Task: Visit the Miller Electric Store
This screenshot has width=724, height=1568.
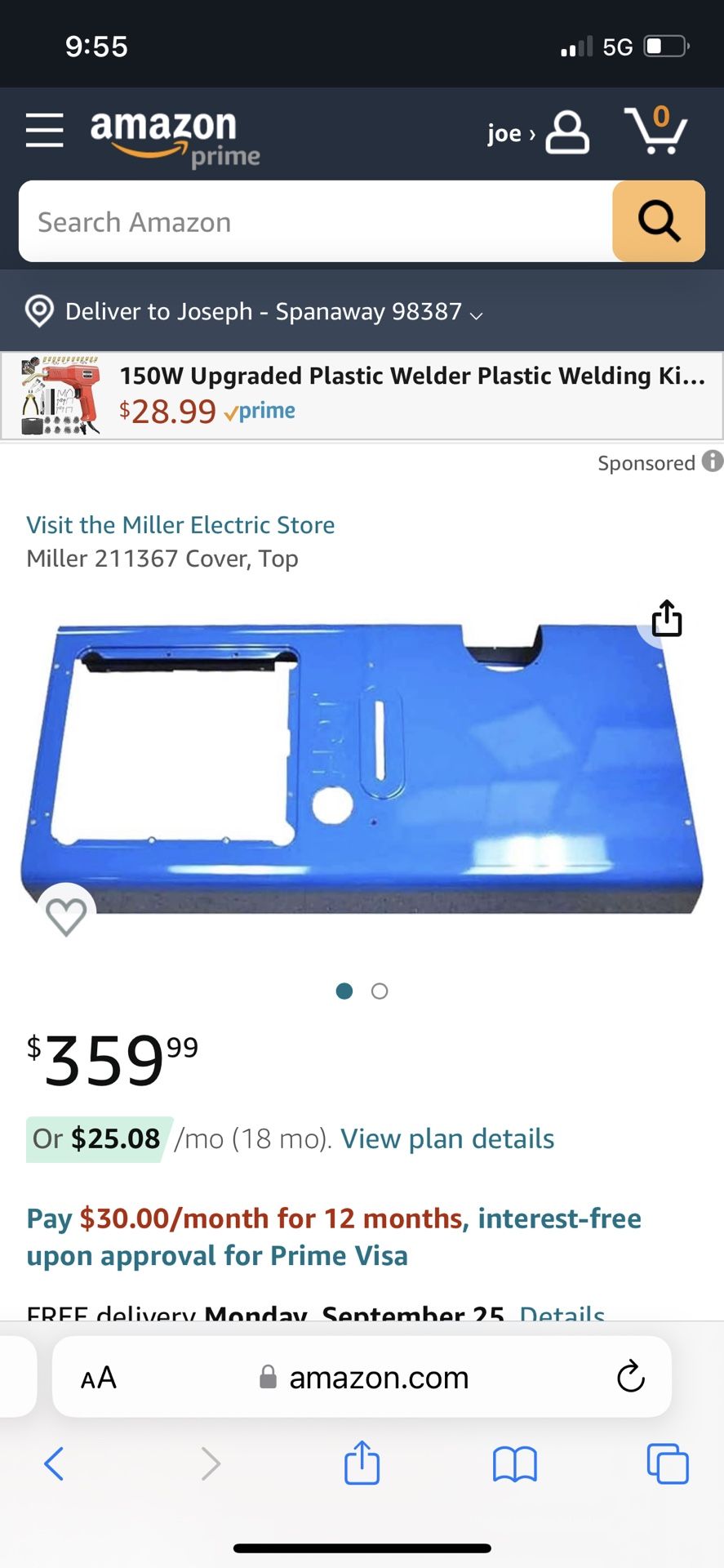Action: pyautogui.click(x=180, y=524)
